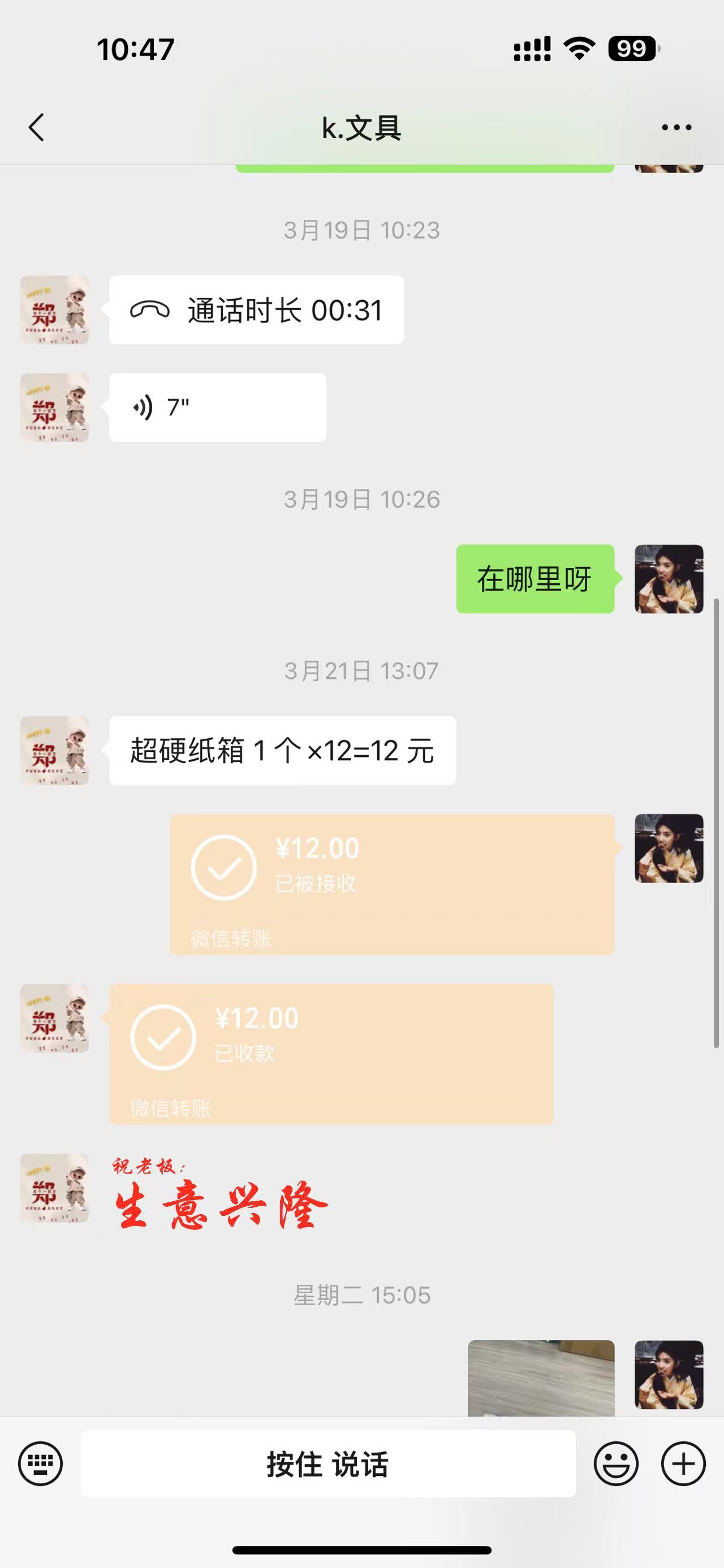Open the received ¥12.00 transfer 已收款
Viewport: 724px width, 1568px height.
331,1054
